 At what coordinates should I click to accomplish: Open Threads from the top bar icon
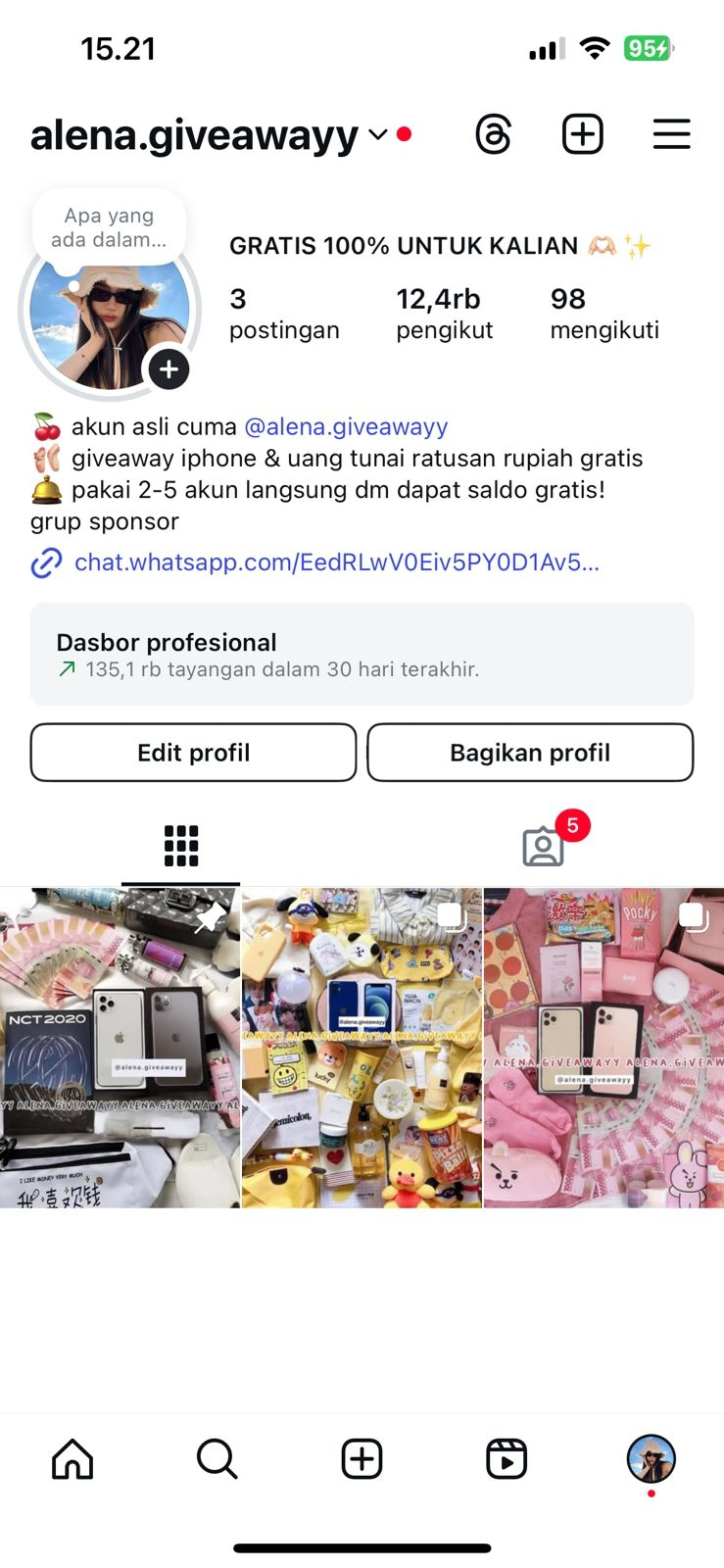[x=493, y=134]
